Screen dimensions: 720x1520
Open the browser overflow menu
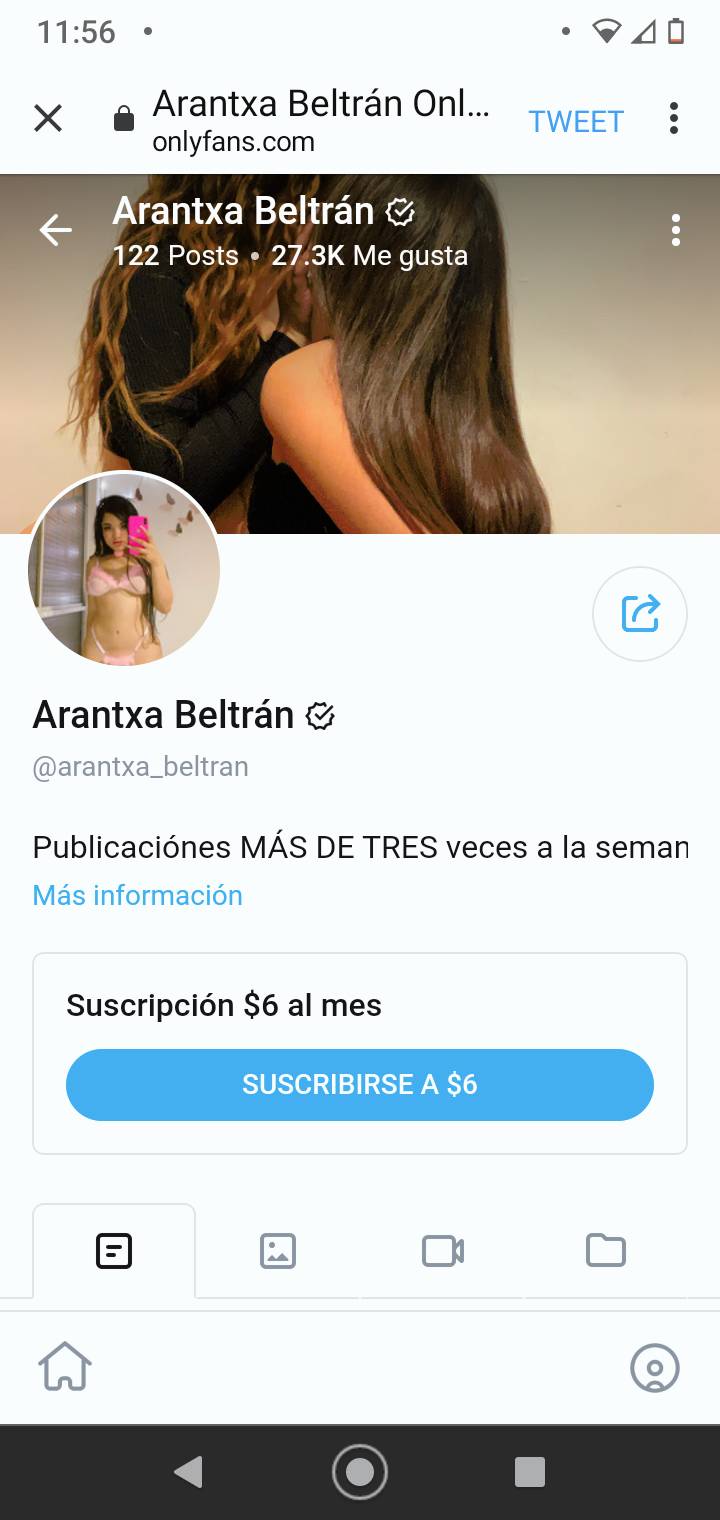[x=674, y=119]
